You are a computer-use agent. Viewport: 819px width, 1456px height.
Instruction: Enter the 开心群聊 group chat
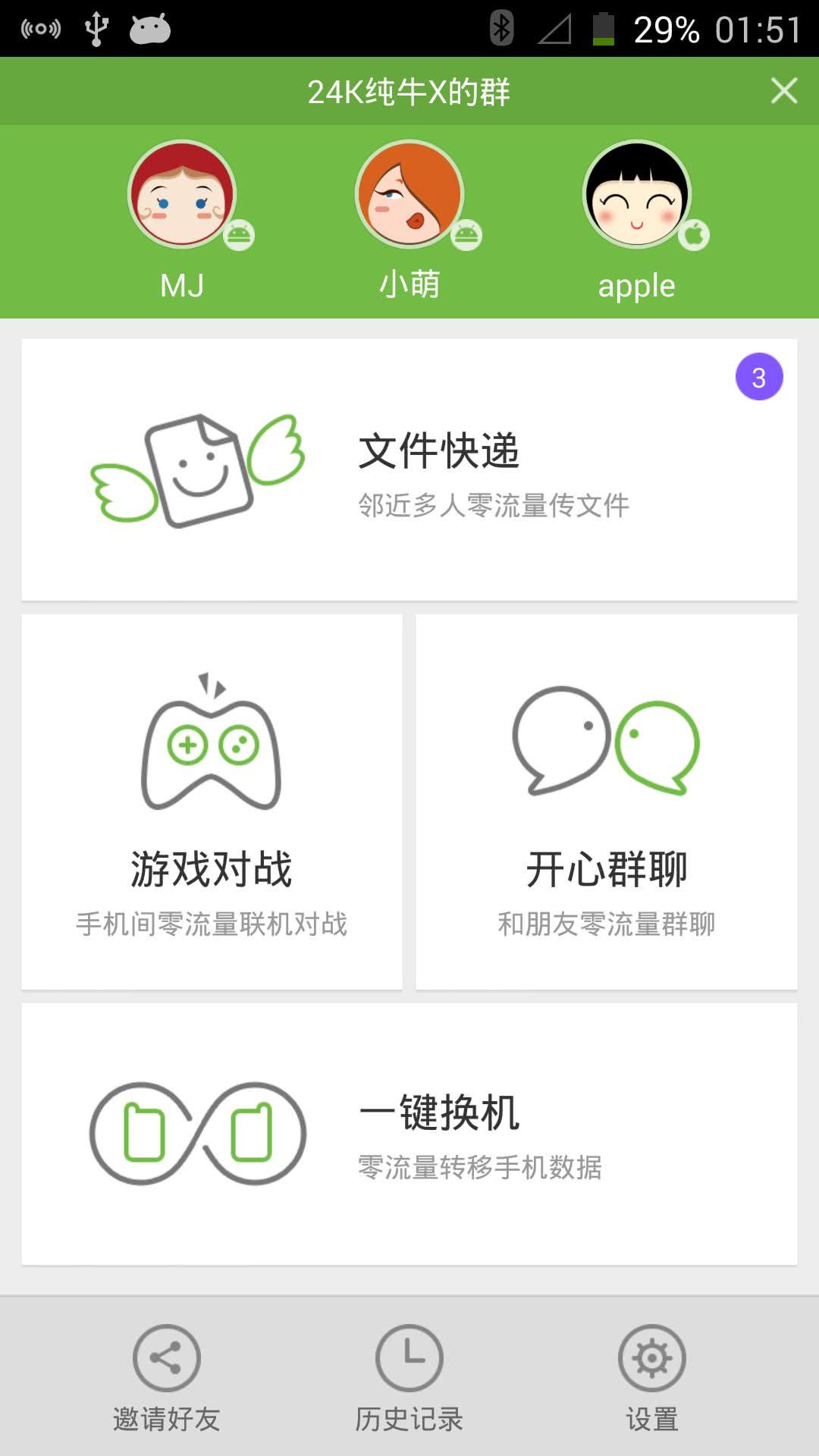tap(607, 802)
